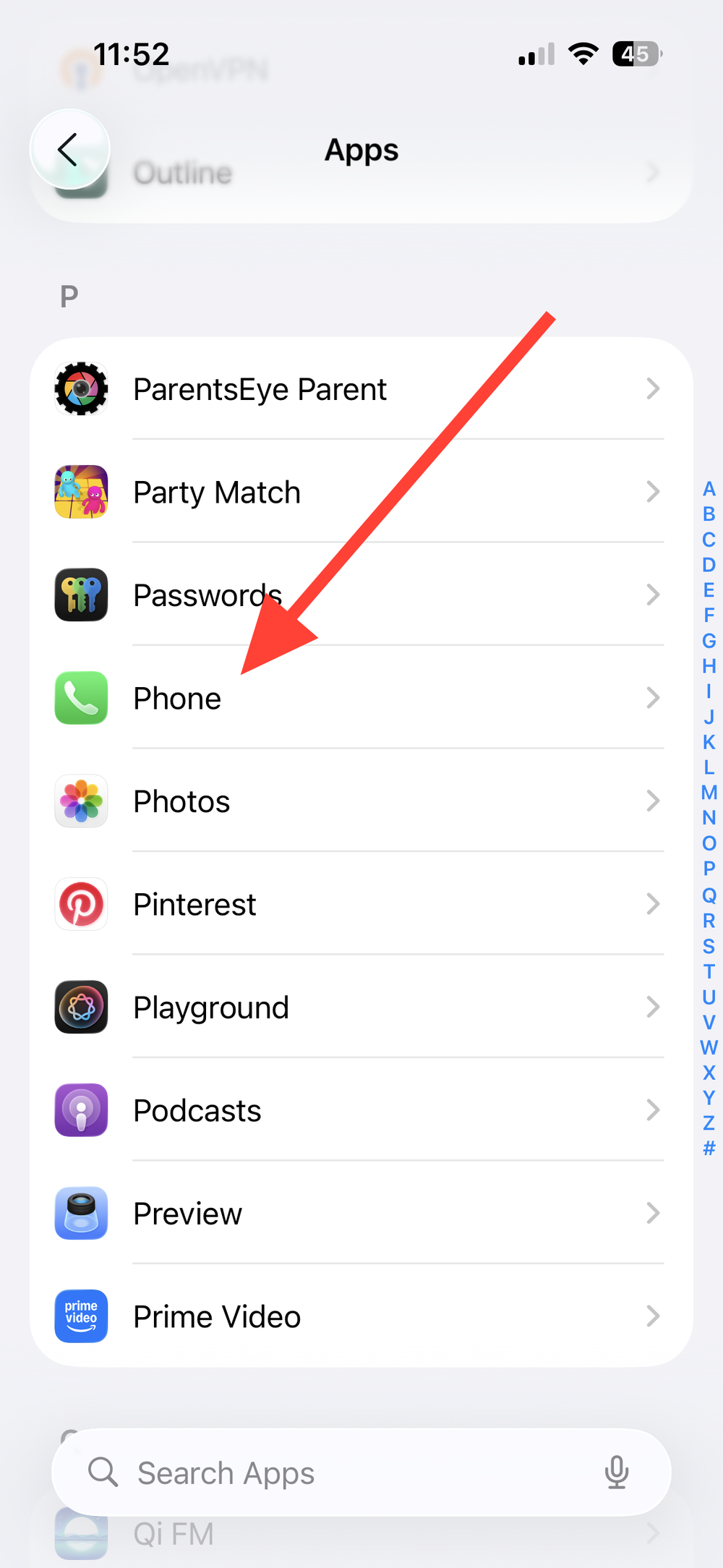The width and height of the screenshot is (723, 1568).
Task: Tap the Phone app icon
Action: point(81,698)
